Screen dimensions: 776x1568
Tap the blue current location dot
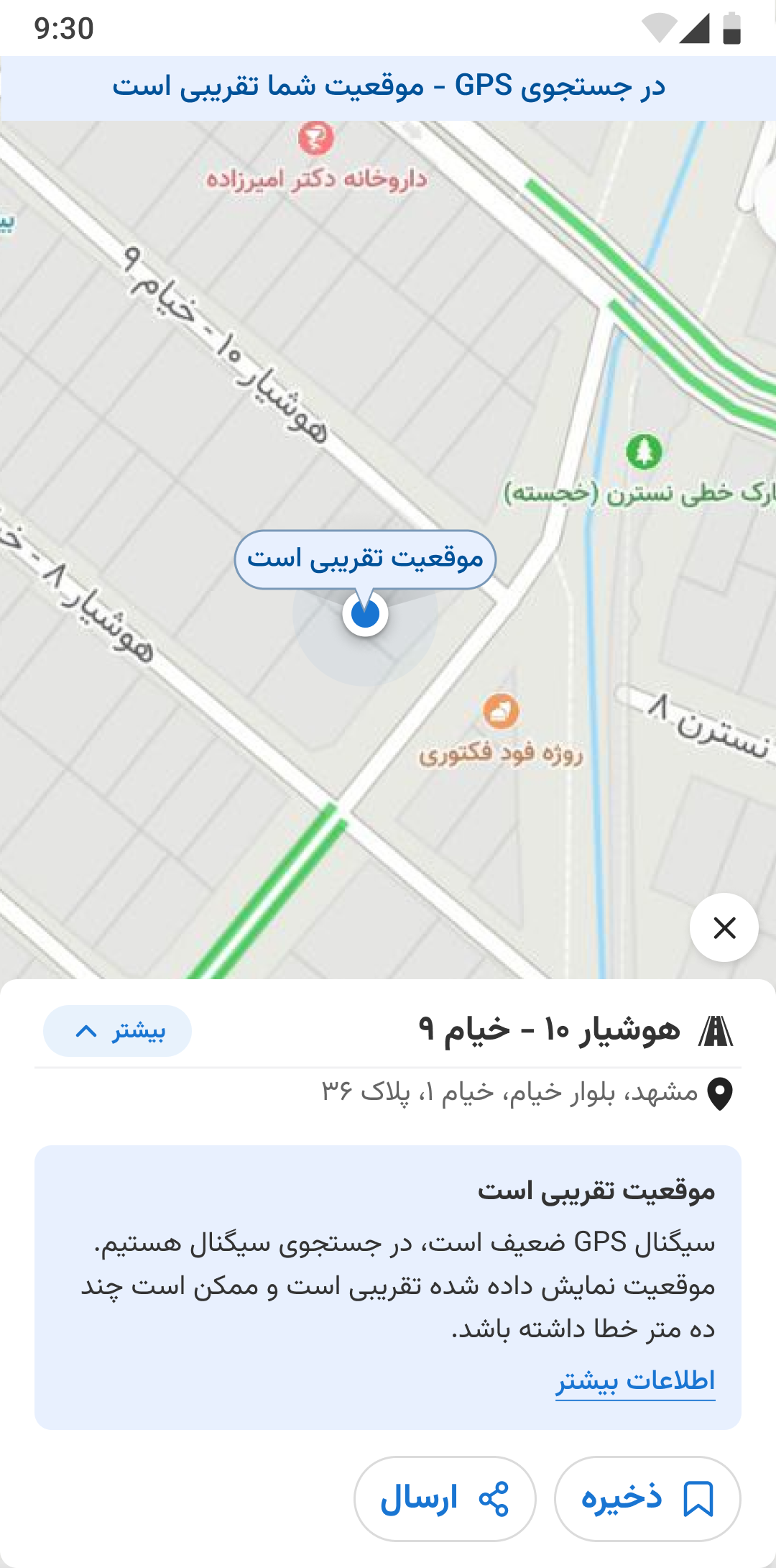click(366, 615)
